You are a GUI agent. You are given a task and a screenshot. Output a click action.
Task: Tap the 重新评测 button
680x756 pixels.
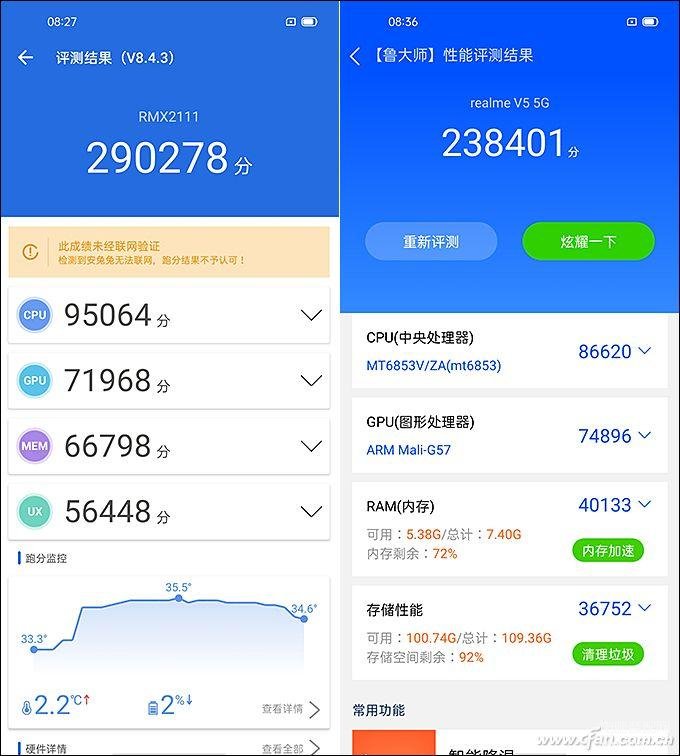431,242
